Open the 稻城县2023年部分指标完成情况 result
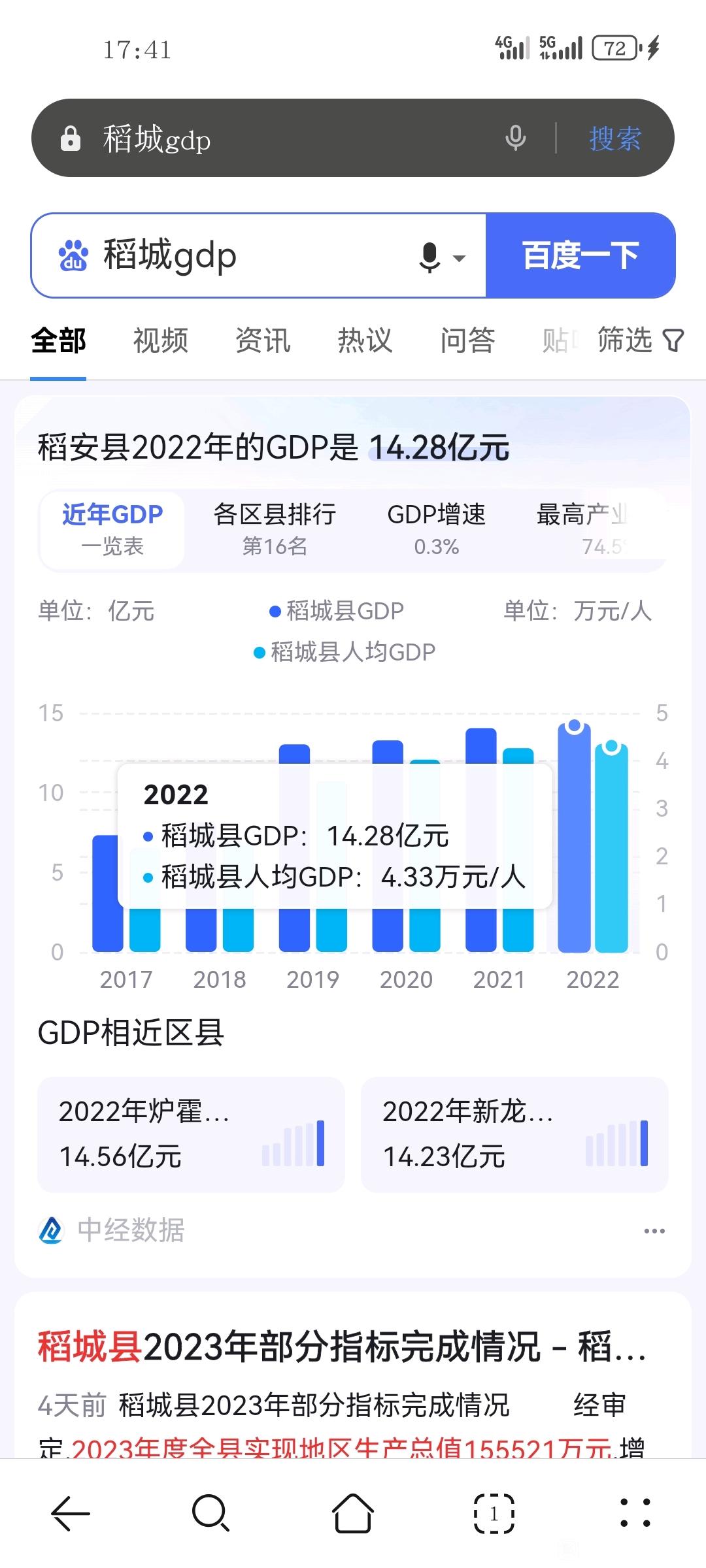This screenshot has width=706, height=1568. pos(342,1346)
